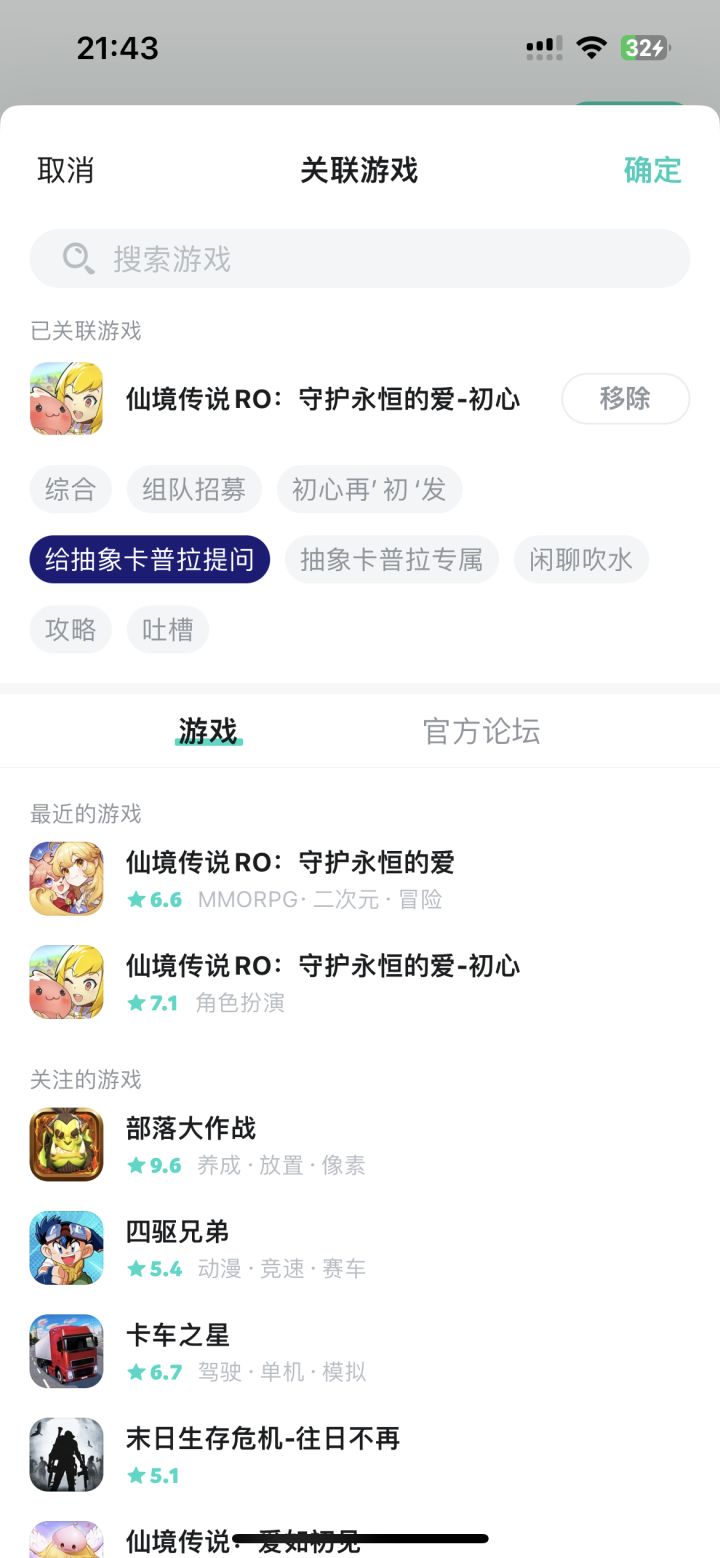
Task: Tap 确定 to confirm linking
Action: 652,171
